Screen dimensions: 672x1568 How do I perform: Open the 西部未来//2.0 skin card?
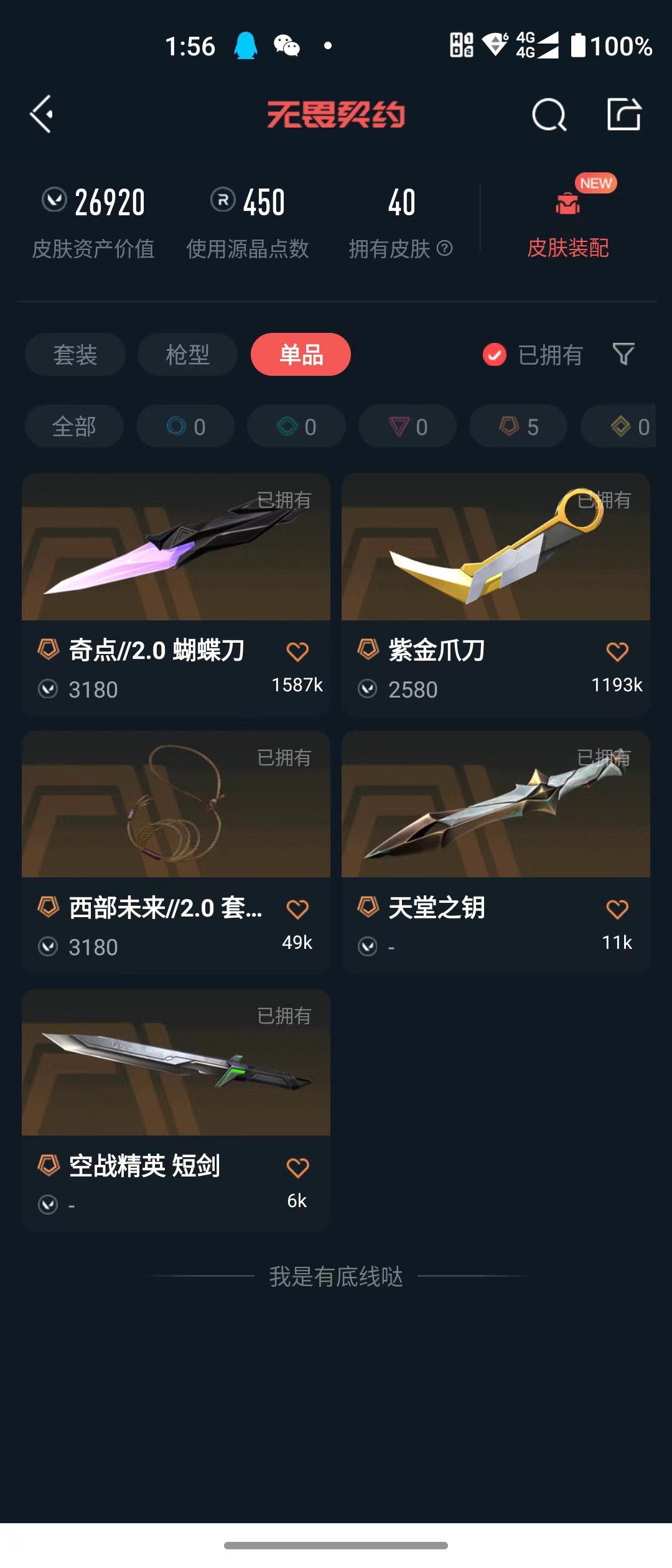pos(176,852)
